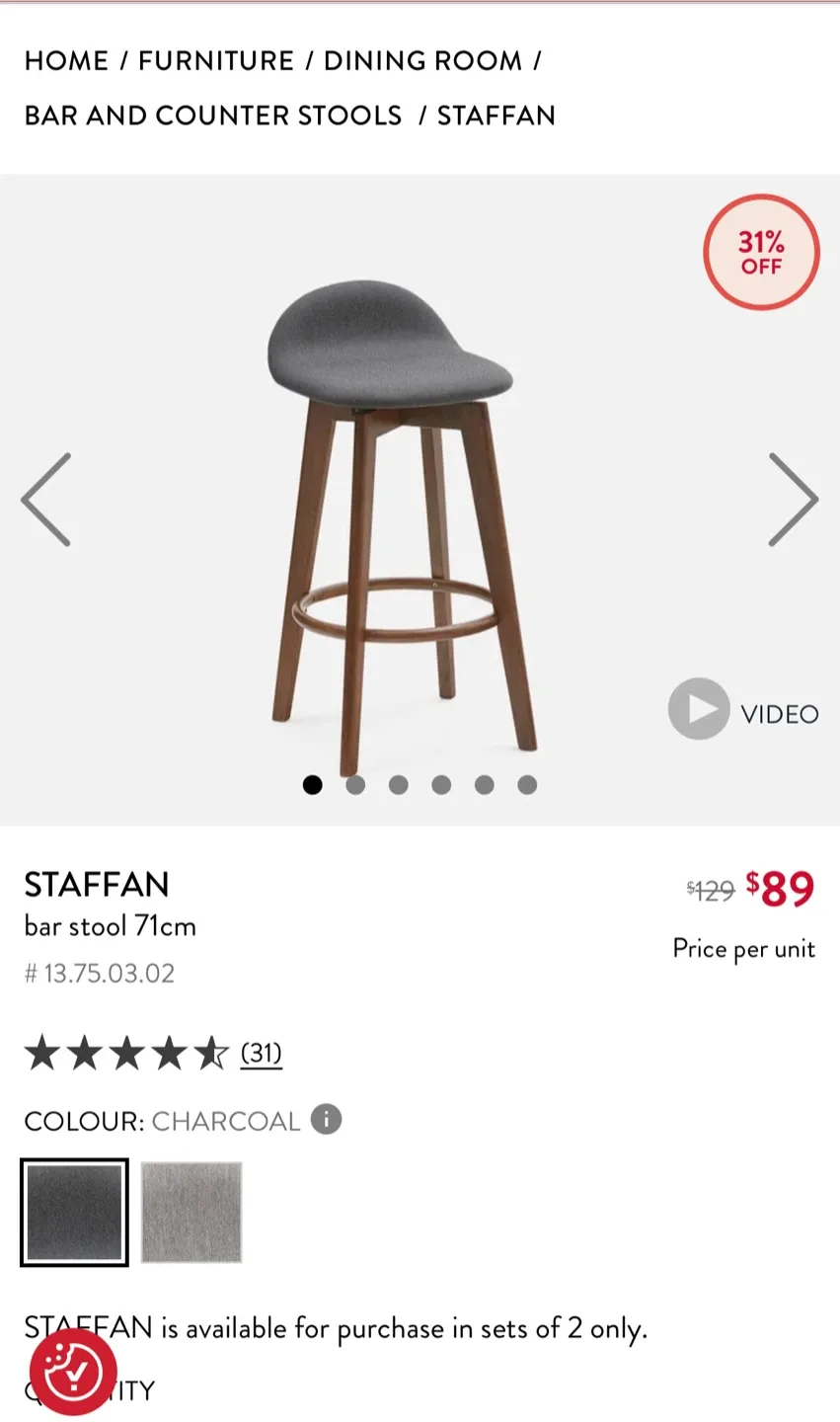Open the Furniture breadcrumb link
This screenshot has height=1422, width=840.
pyautogui.click(x=216, y=61)
